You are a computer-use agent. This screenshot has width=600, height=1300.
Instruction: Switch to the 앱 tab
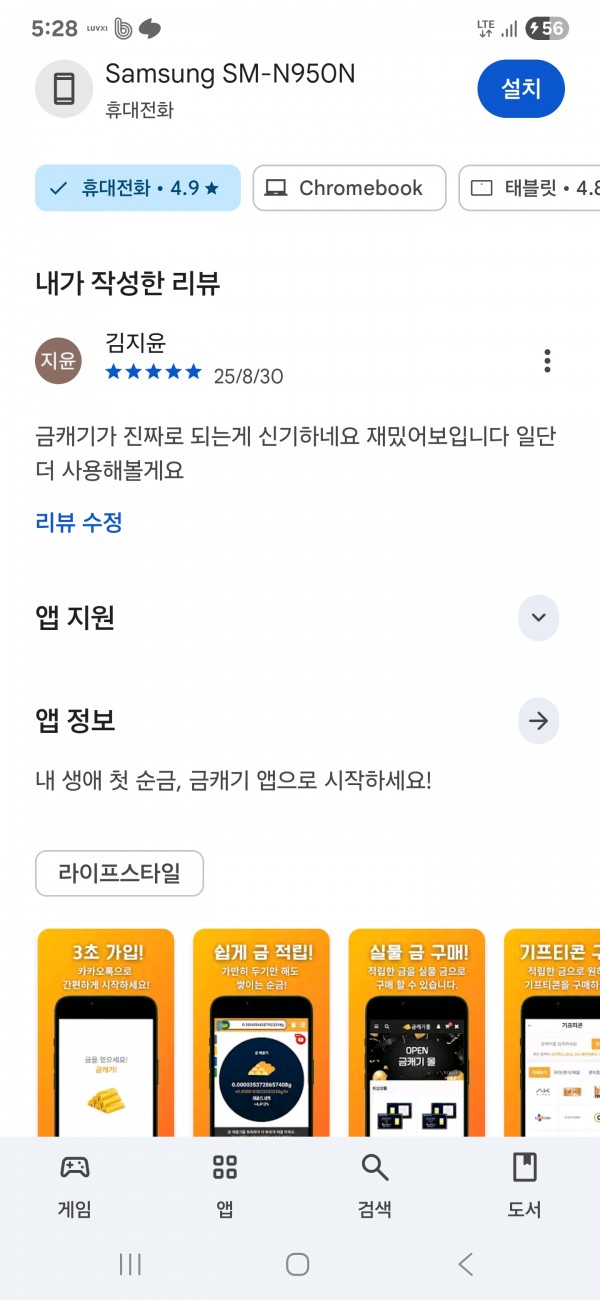[225, 1186]
